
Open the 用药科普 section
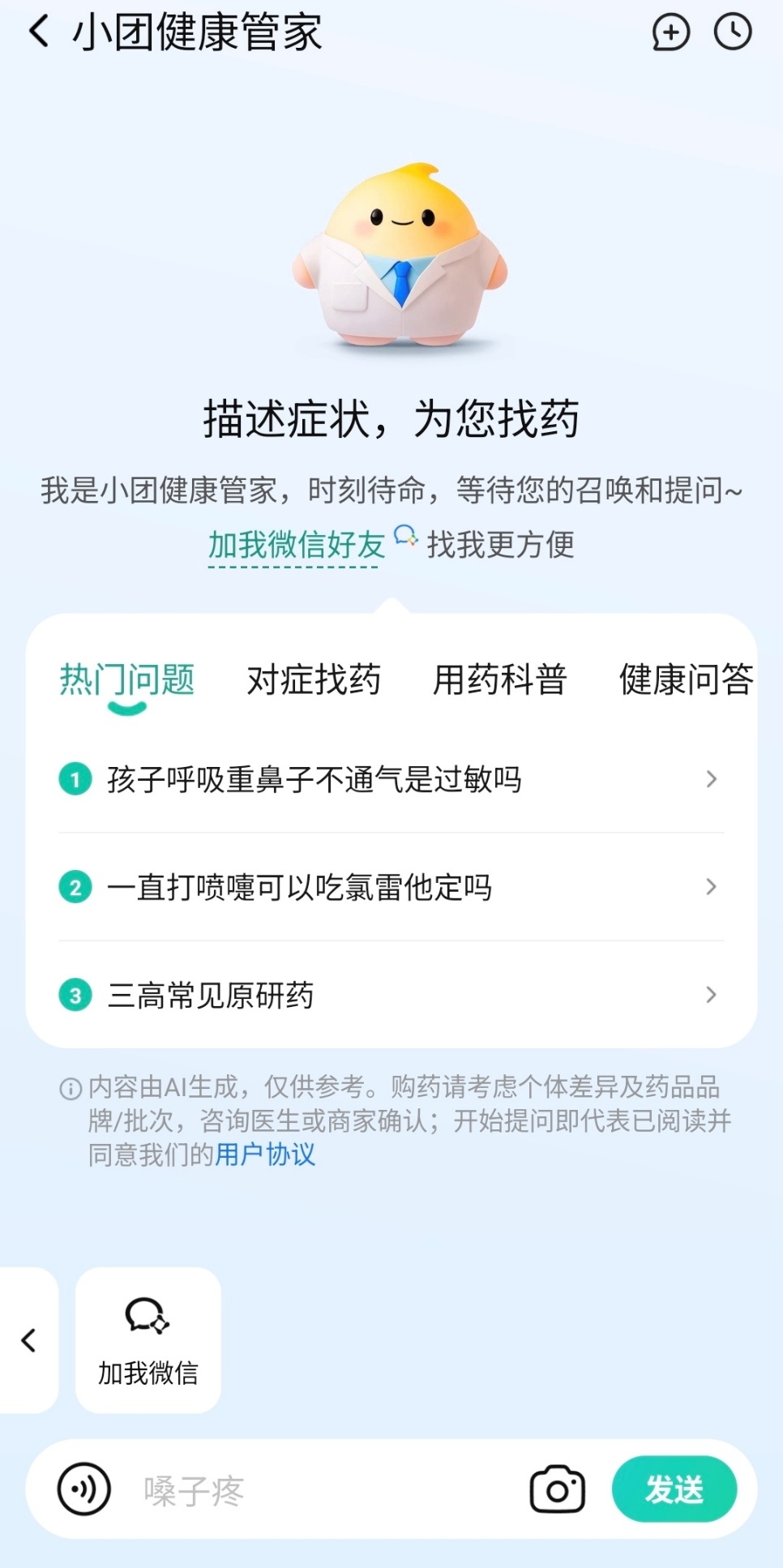[501, 681]
